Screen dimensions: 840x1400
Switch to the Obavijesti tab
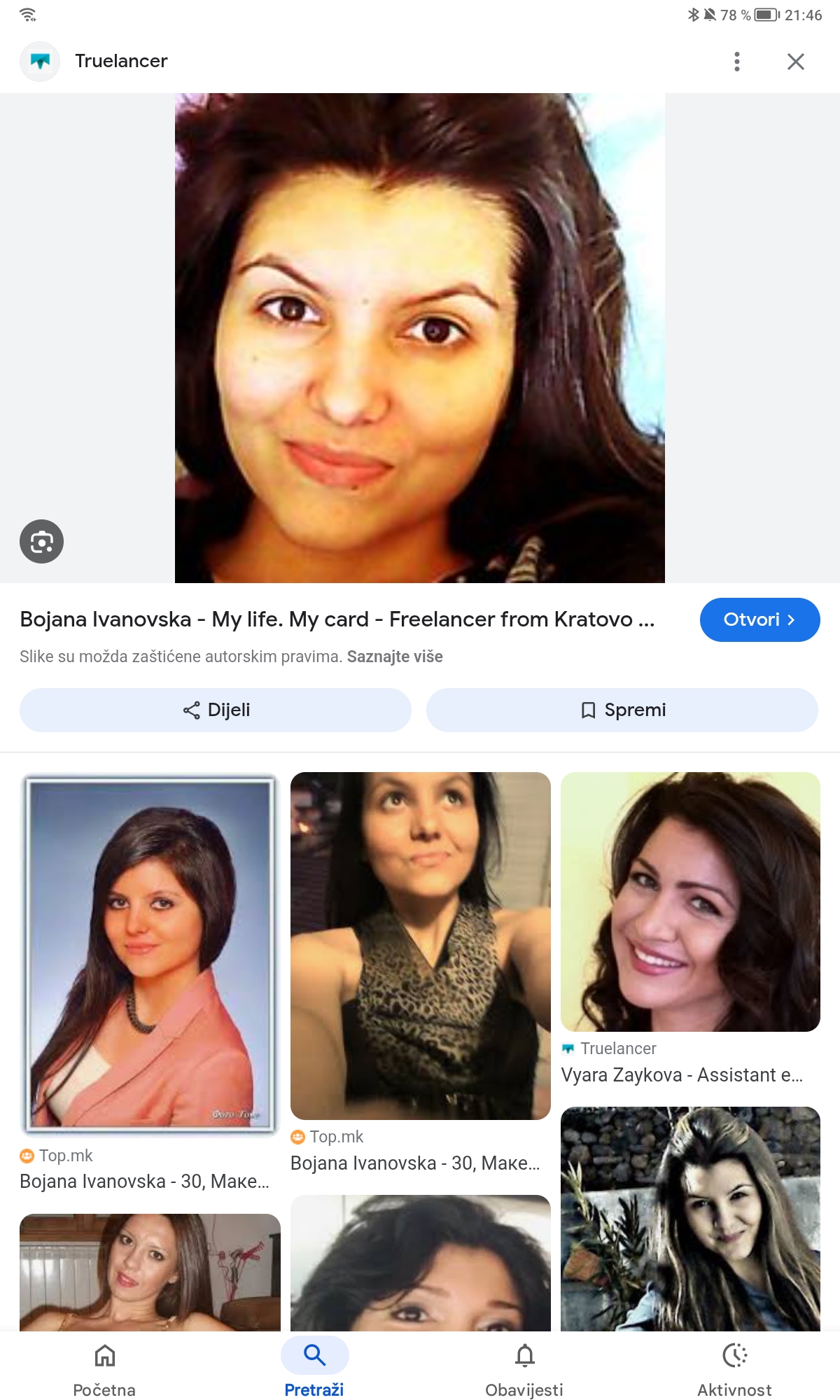click(524, 1368)
